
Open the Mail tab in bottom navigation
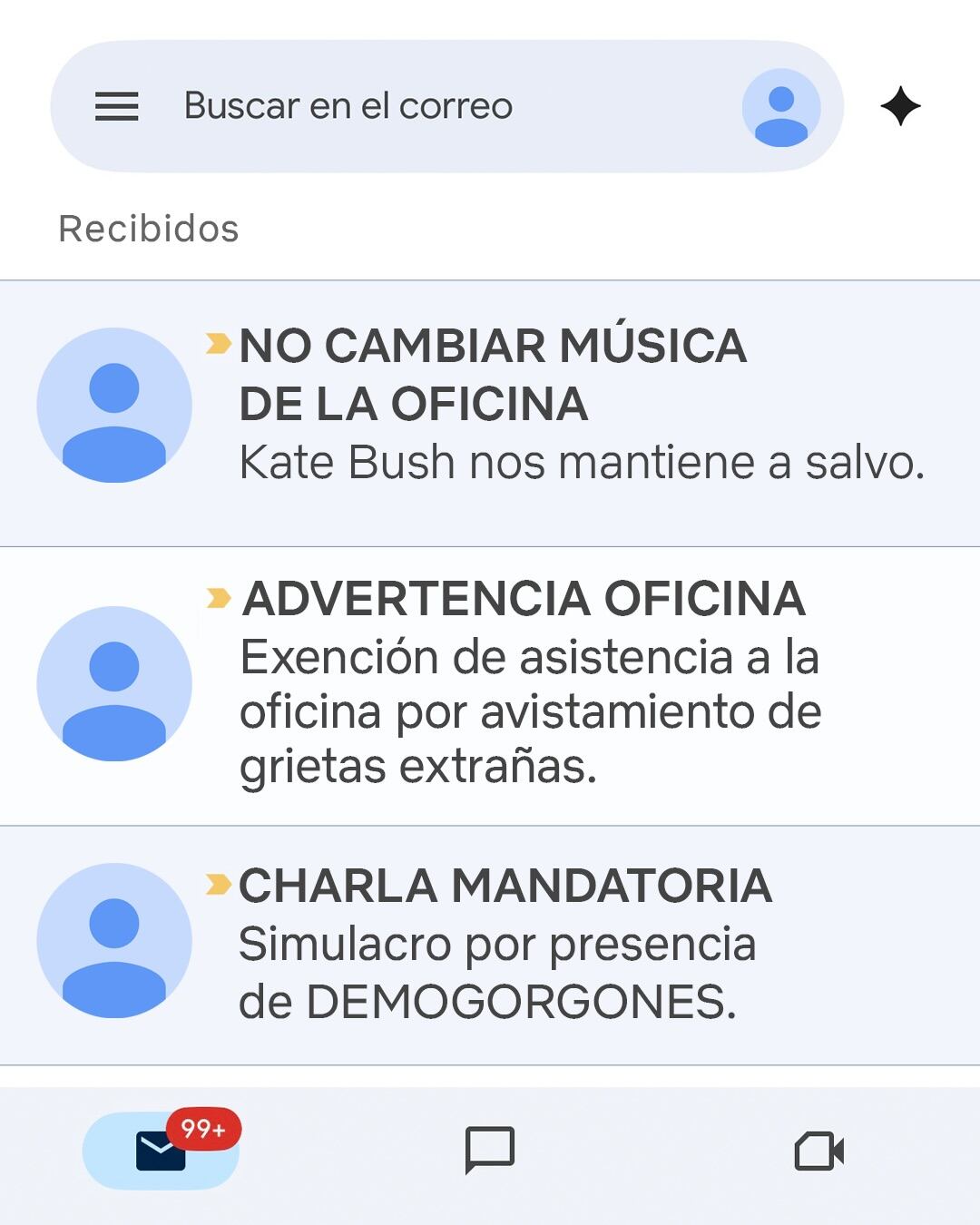pos(159,1152)
